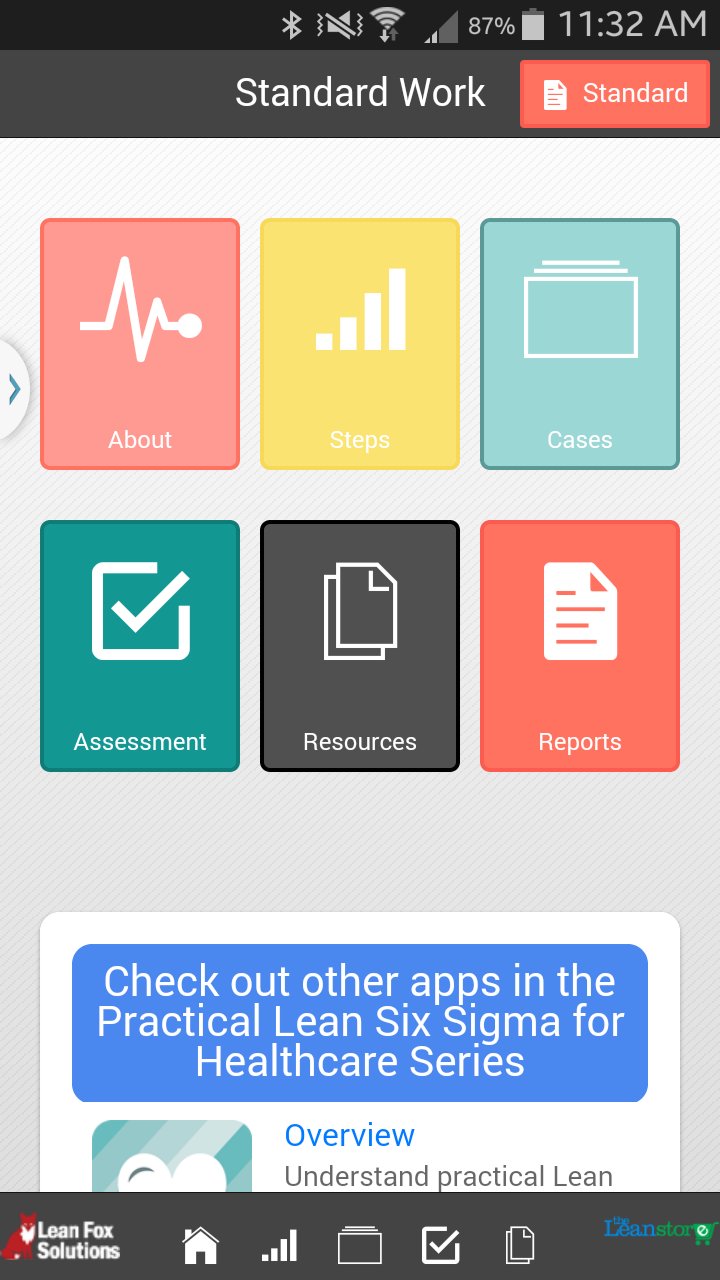Tap the Overview app thumbnail
This screenshot has height=1280, width=720.
(172, 1160)
